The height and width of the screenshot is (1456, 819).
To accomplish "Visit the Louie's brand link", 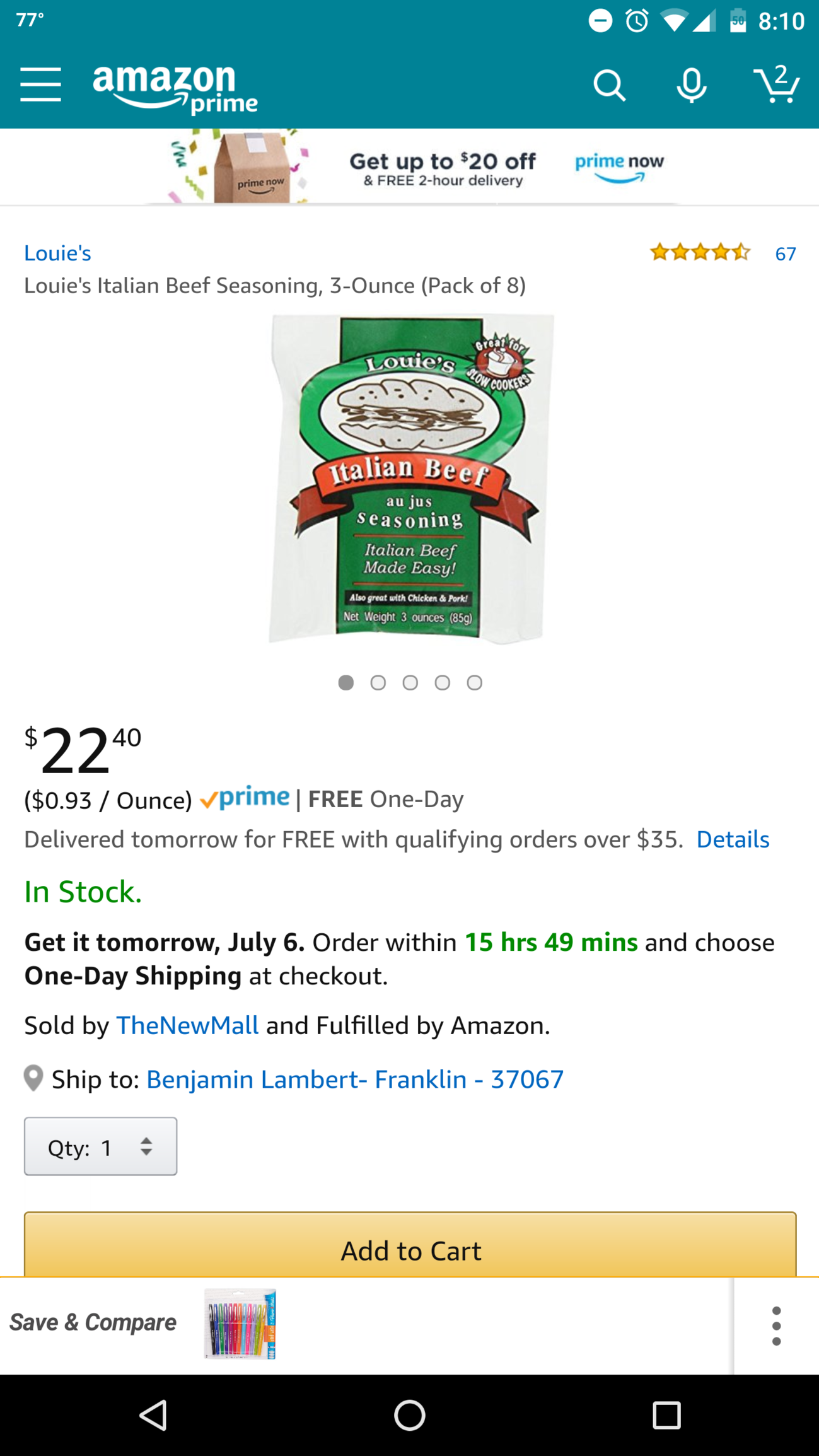I will 57,253.
